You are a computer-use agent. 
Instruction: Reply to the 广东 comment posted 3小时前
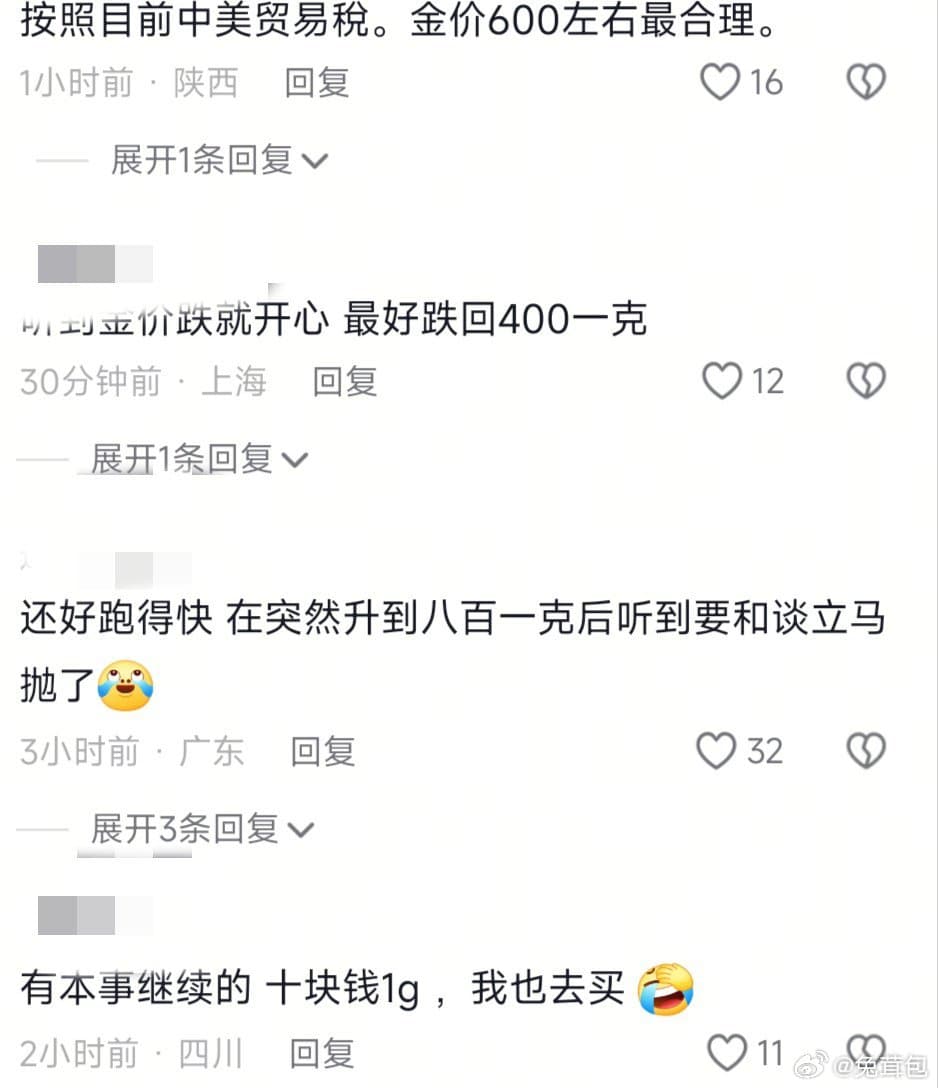(322, 751)
